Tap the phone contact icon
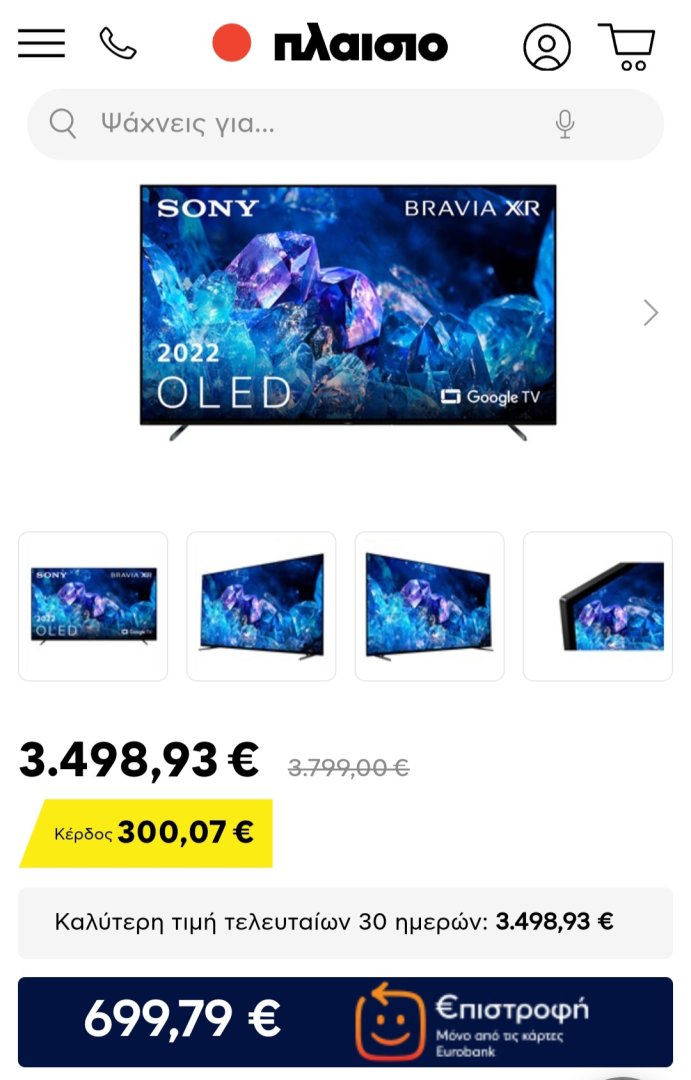The width and height of the screenshot is (691, 1080). [118, 43]
